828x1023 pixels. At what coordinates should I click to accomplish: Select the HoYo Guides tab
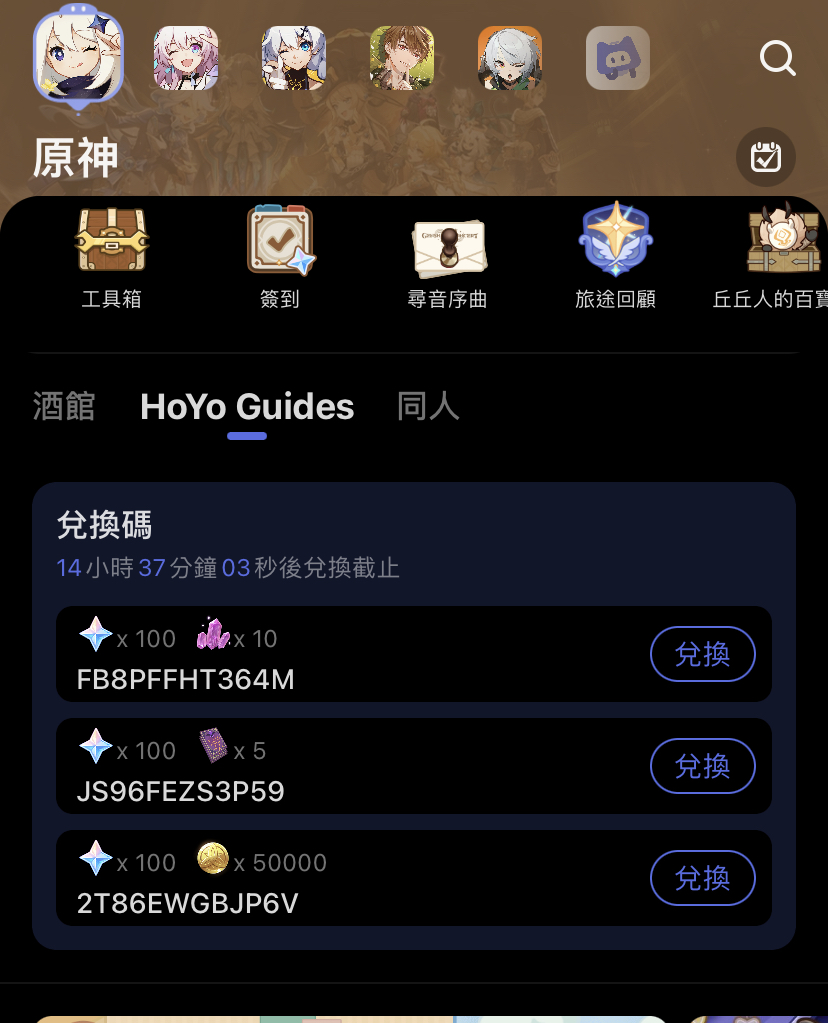click(x=247, y=407)
